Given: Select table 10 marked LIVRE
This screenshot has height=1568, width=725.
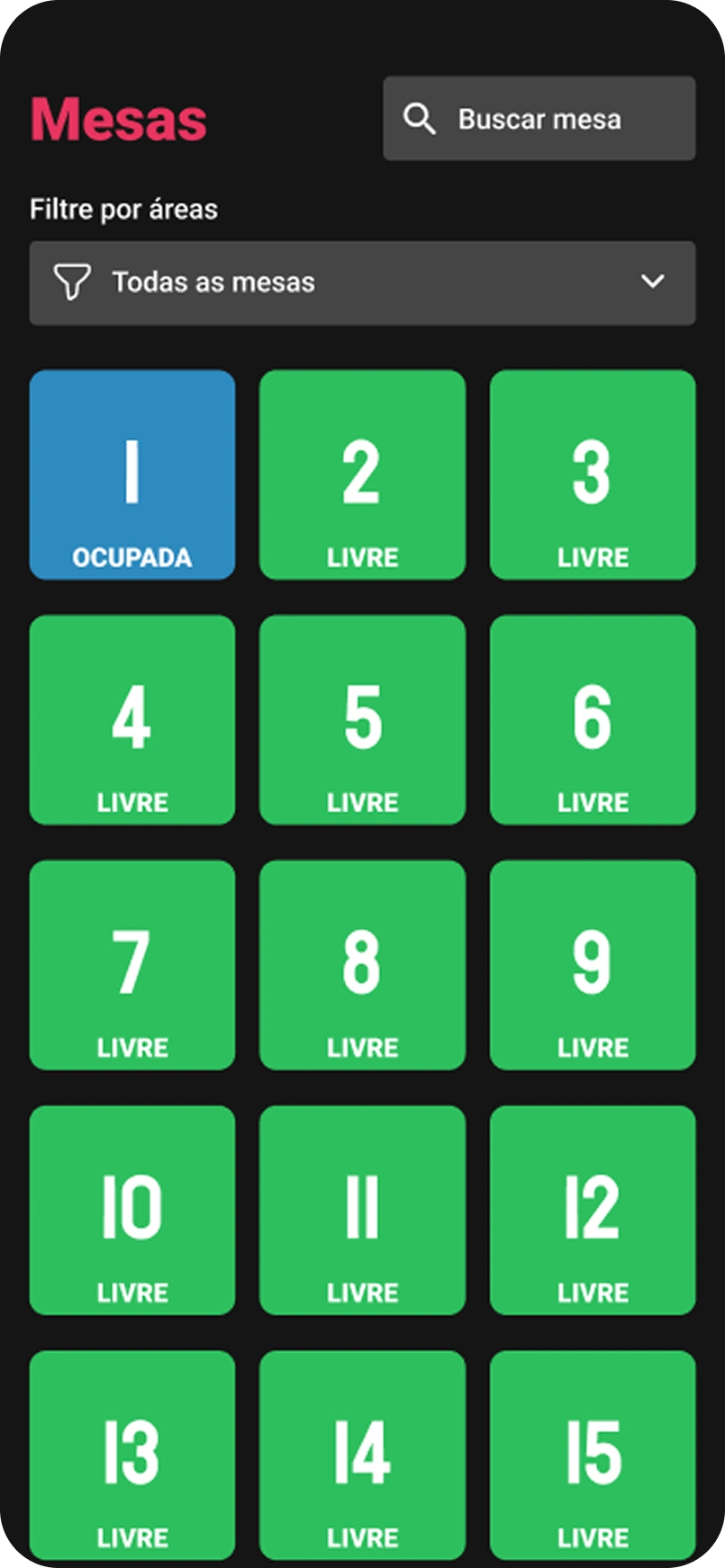Looking at the screenshot, I should [x=131, y=1210].
